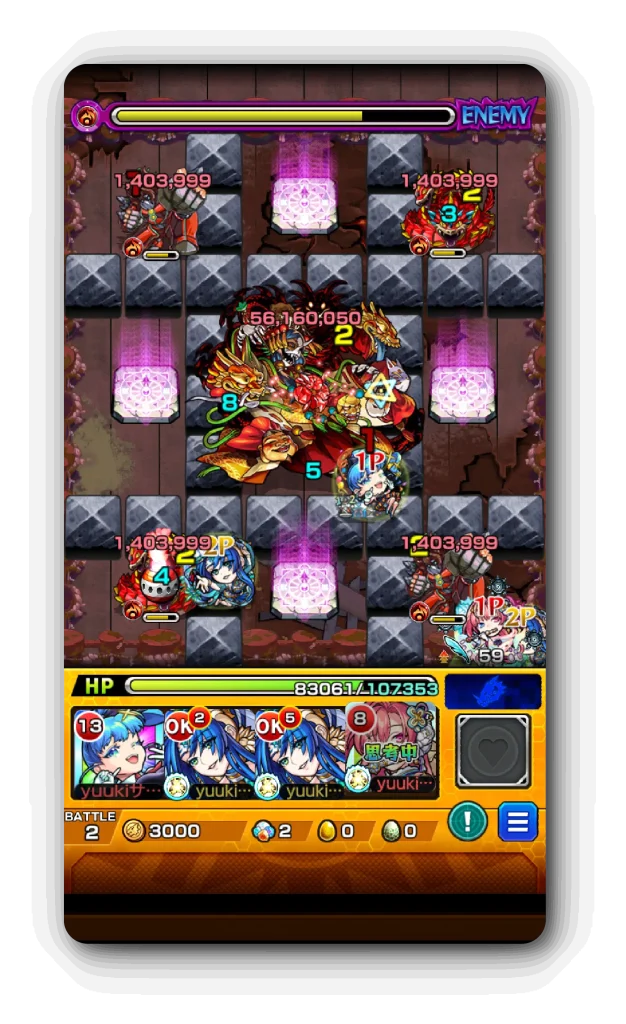Select the OK character card with badge 5

pyautogui.click(x=300, y=753)
